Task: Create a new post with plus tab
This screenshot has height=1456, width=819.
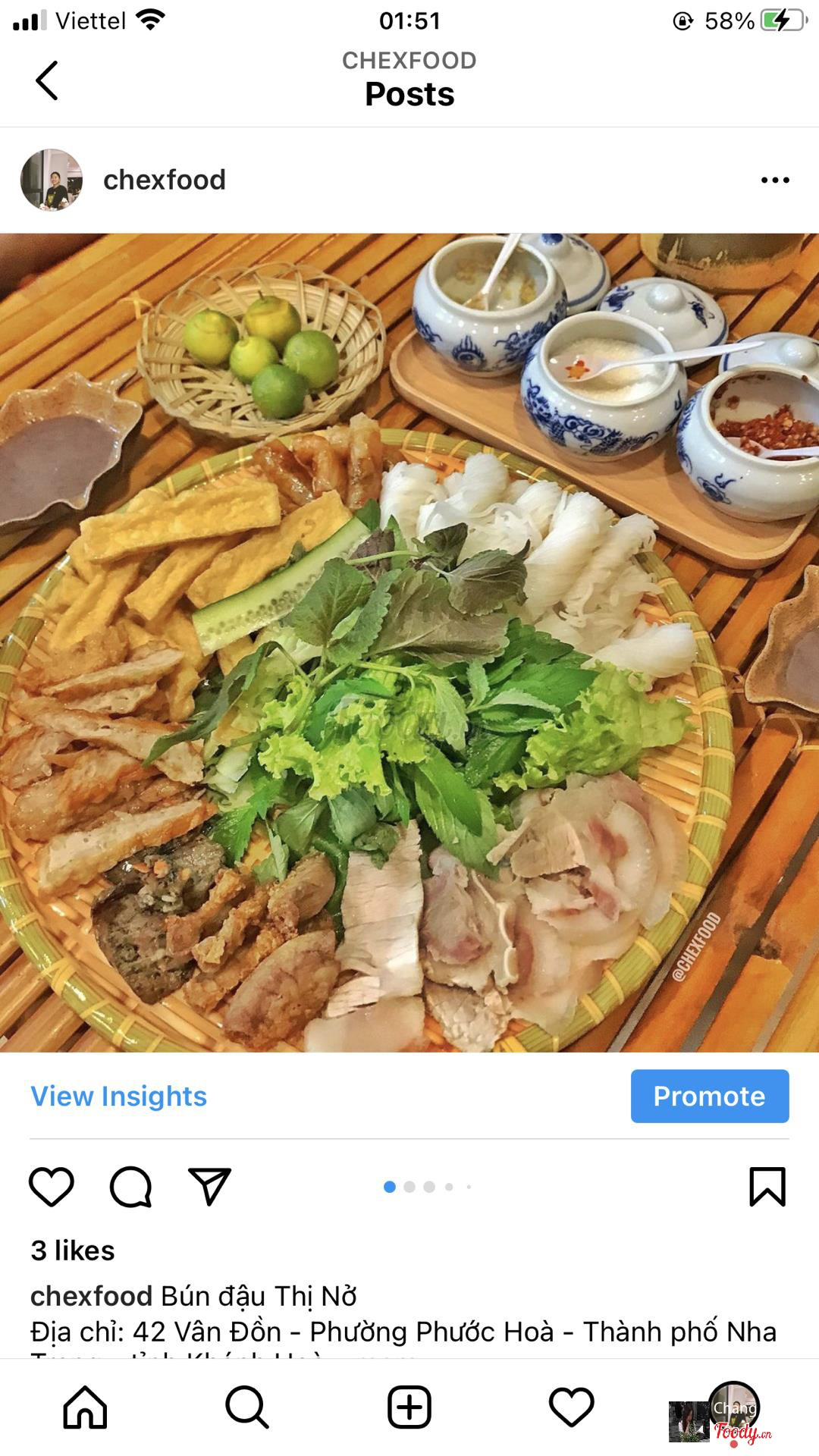Action: pos(409,1407)
